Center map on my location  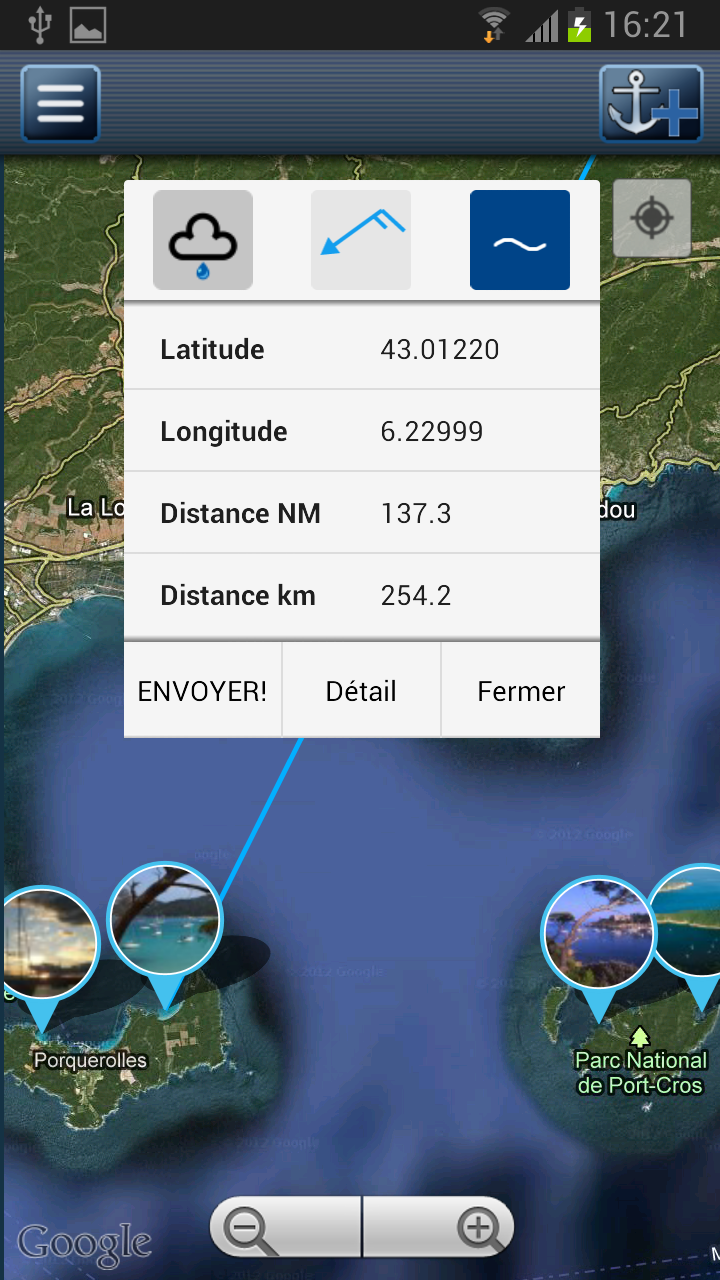pos(652,218)
